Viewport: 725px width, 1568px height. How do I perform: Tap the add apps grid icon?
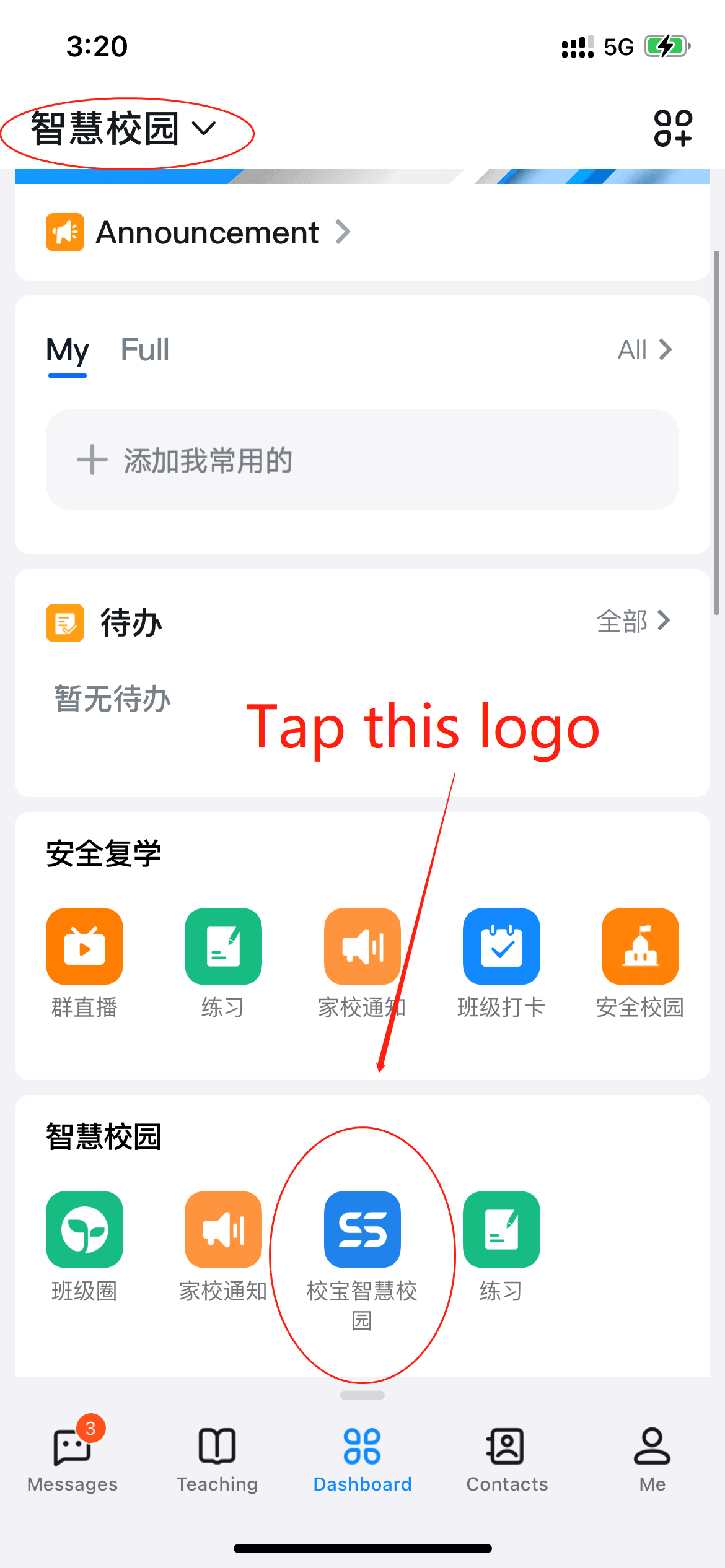(x=672, y=129)
